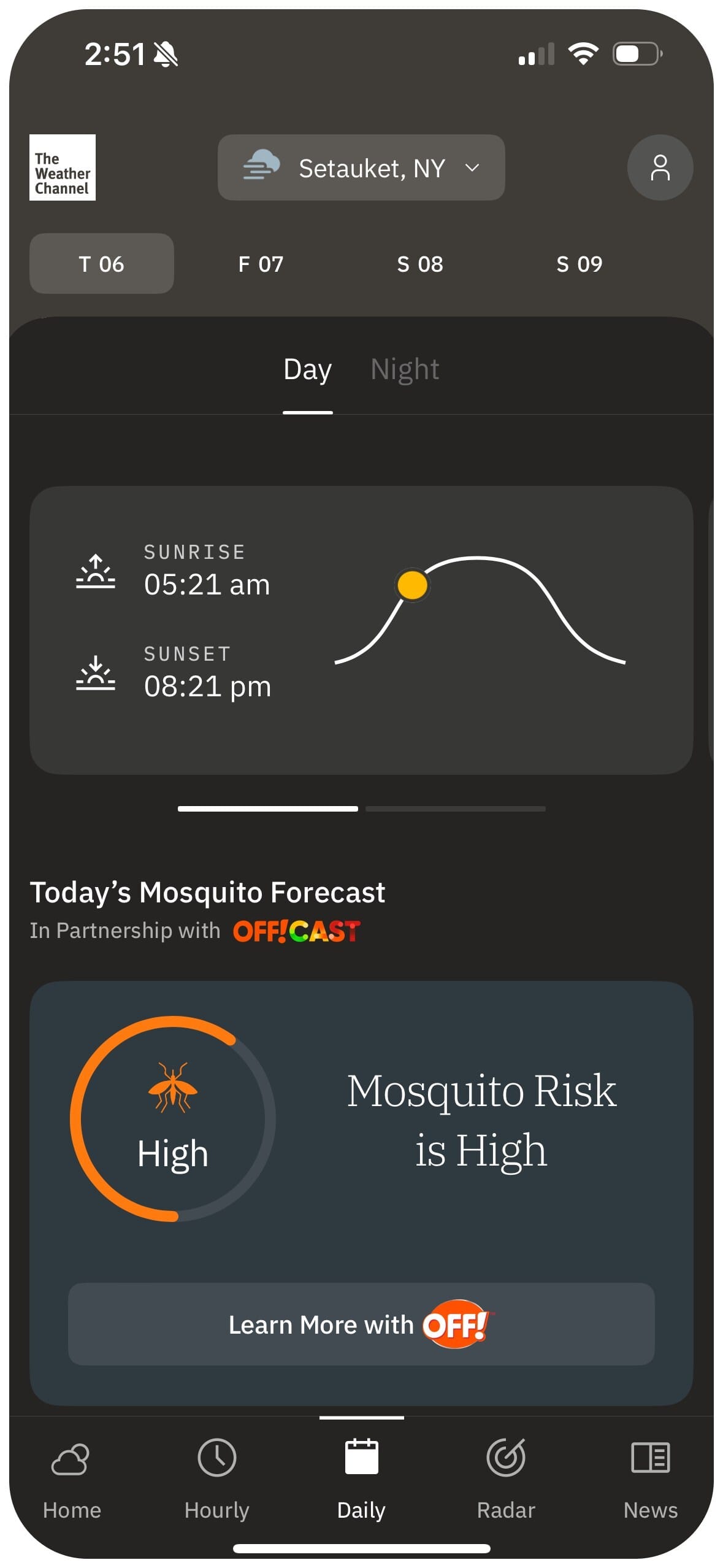The image size is (723, 1568).
Task: Select Friday 07 forecast
Action: pos(261,264)
